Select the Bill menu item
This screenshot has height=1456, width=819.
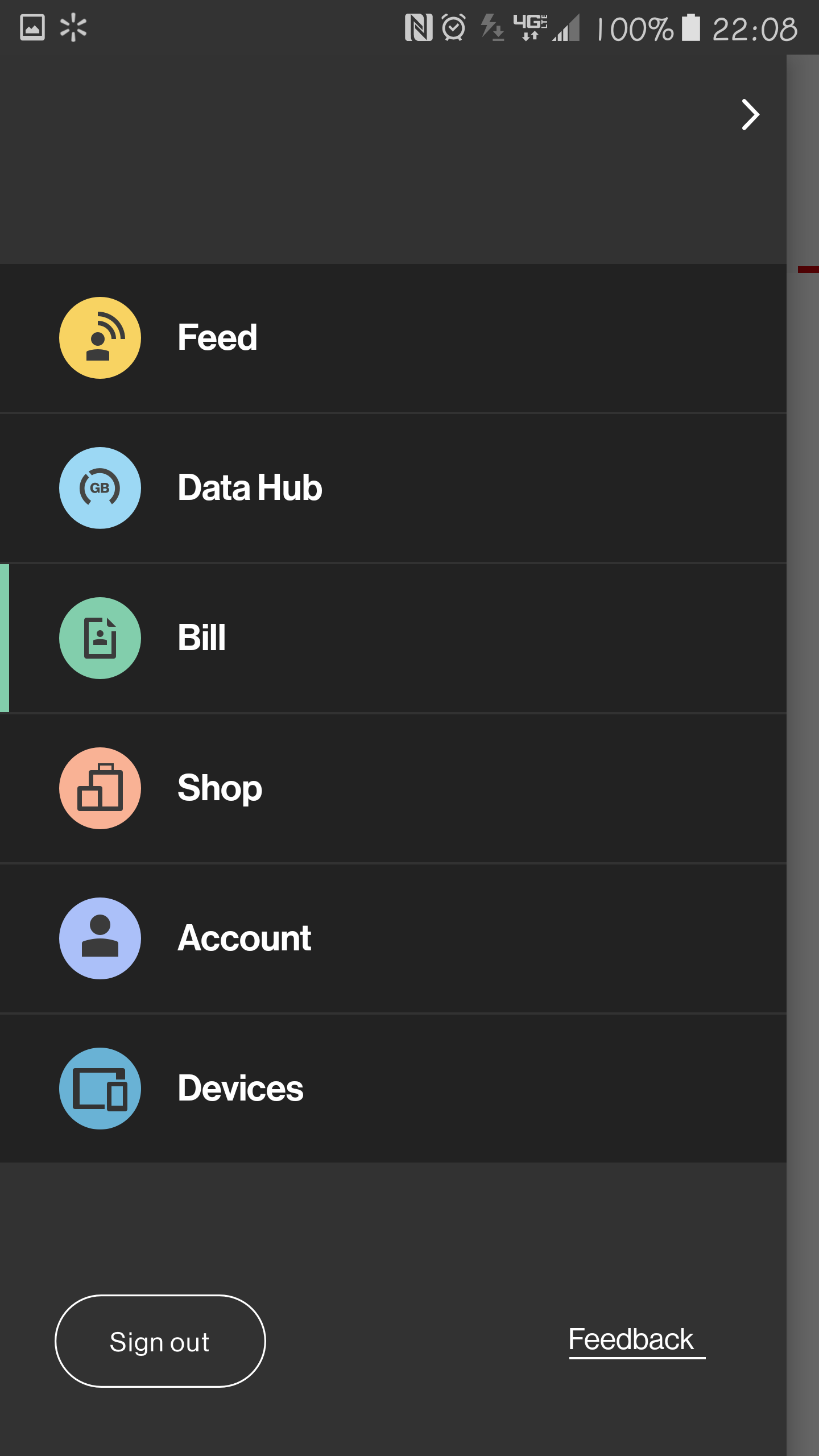393,638
